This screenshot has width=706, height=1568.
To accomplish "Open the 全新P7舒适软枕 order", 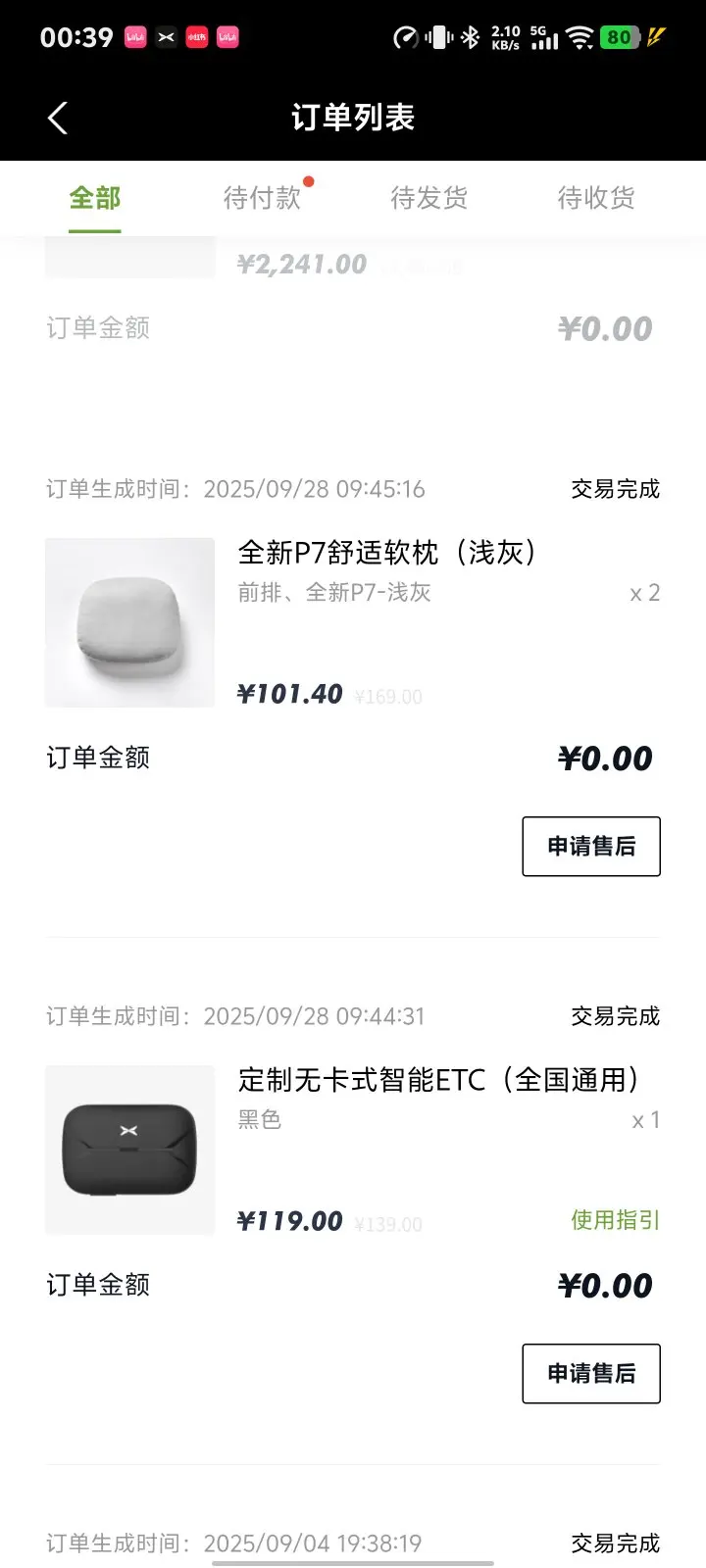I will coord(387,554).
